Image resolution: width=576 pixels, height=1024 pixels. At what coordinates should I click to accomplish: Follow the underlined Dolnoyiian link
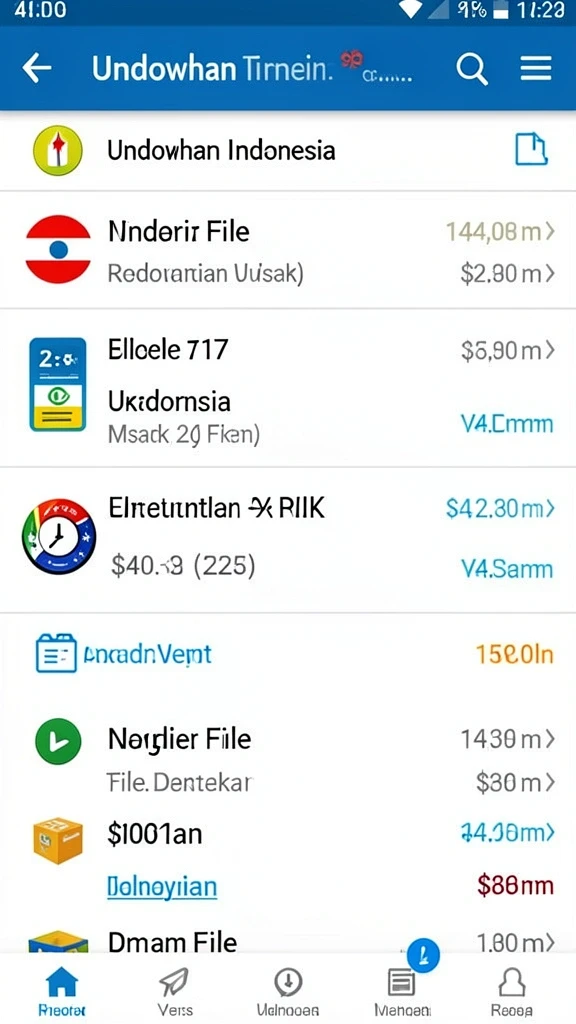(162, 887)
